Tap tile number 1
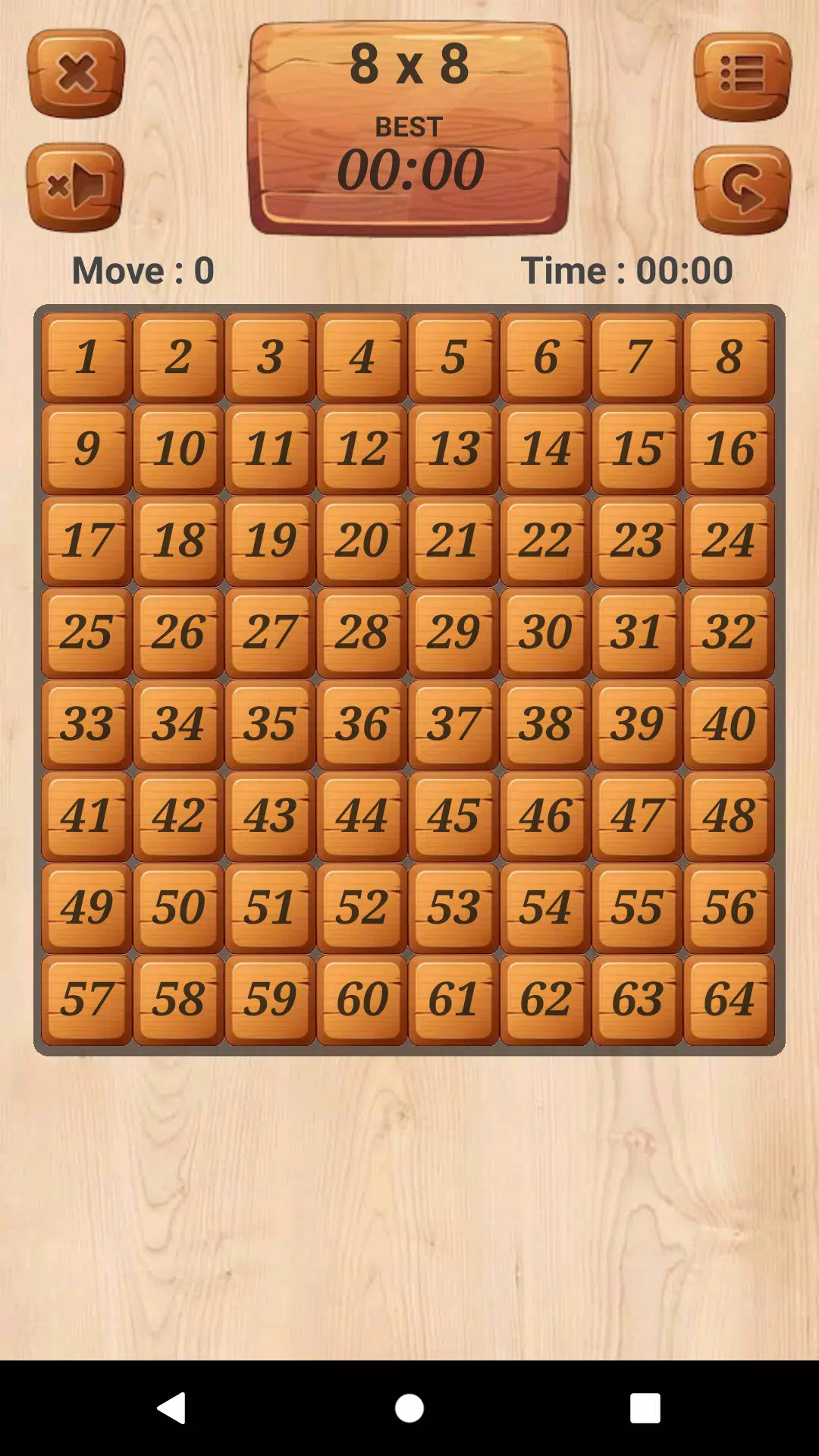The height and width of the screenshot is (1456, 819). click(x=87, y=357)
